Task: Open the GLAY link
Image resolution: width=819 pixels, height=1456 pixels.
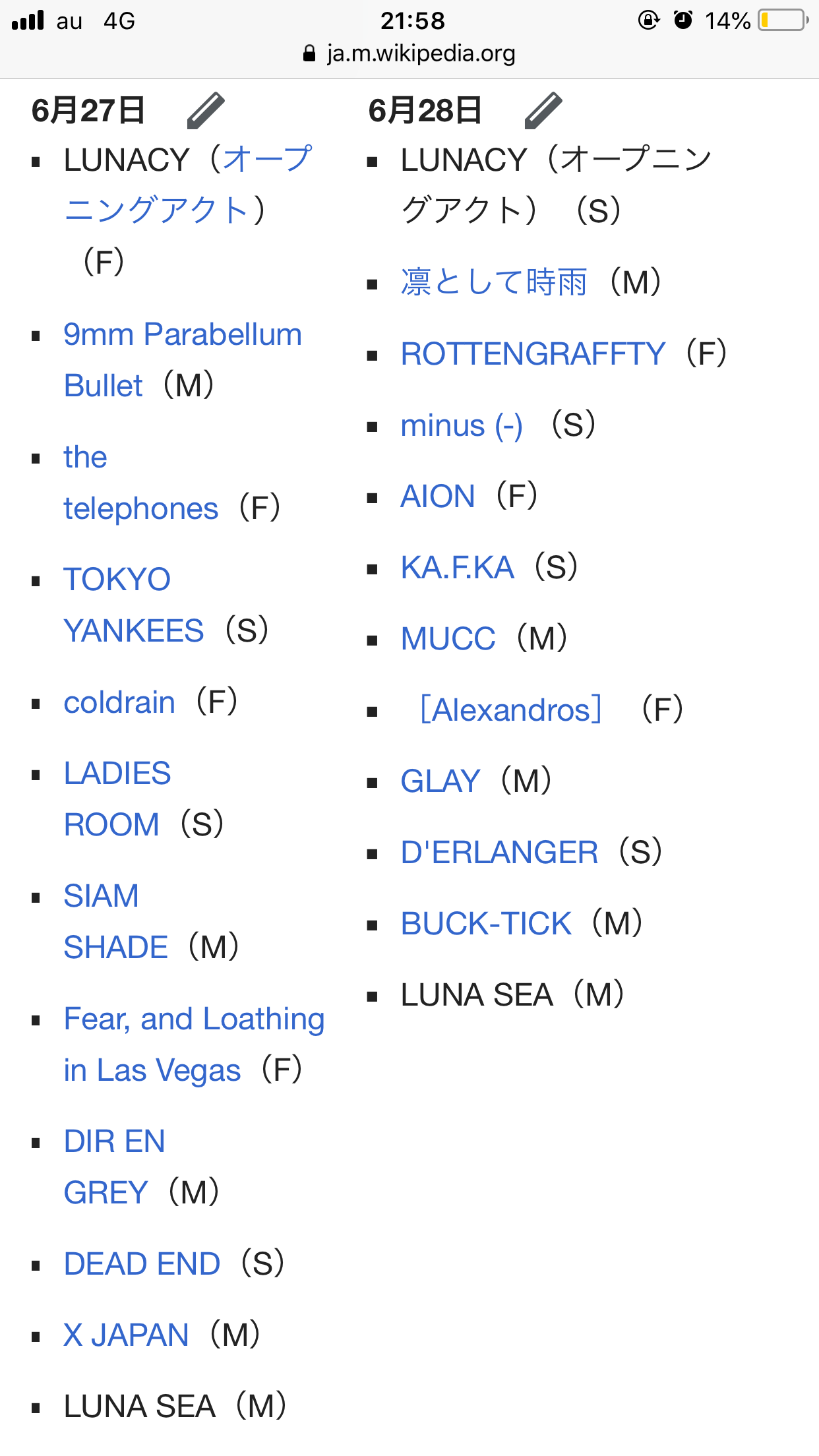Action: pyautogui.click(x=440, y=782)
